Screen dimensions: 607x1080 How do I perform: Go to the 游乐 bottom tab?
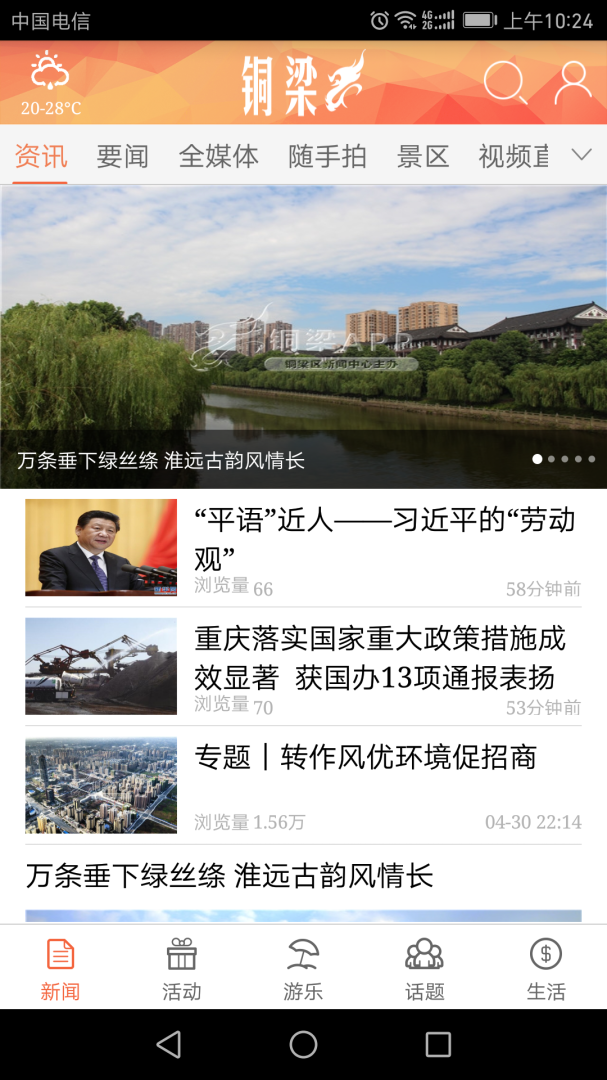(303, 968)
